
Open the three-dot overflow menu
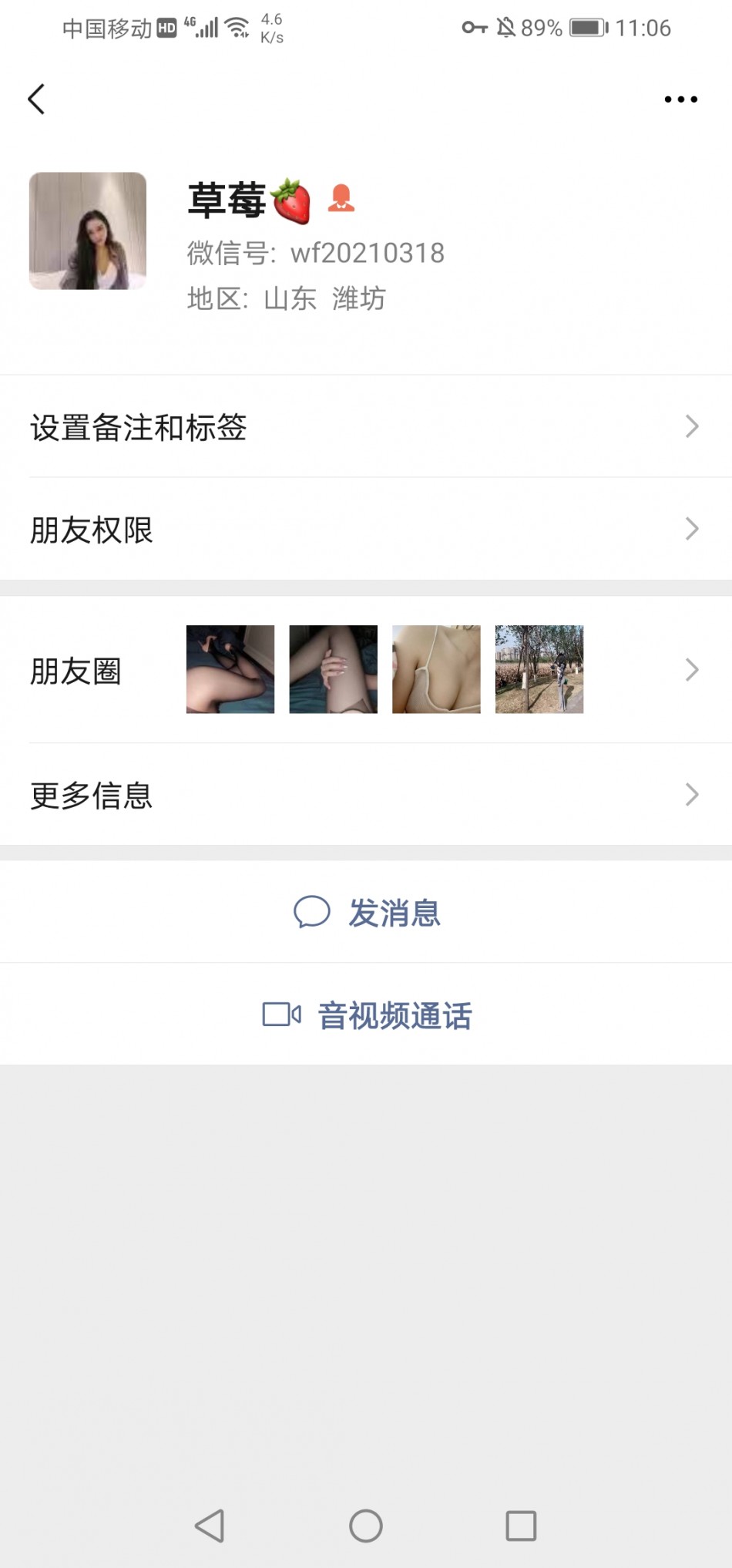point(680,99)
